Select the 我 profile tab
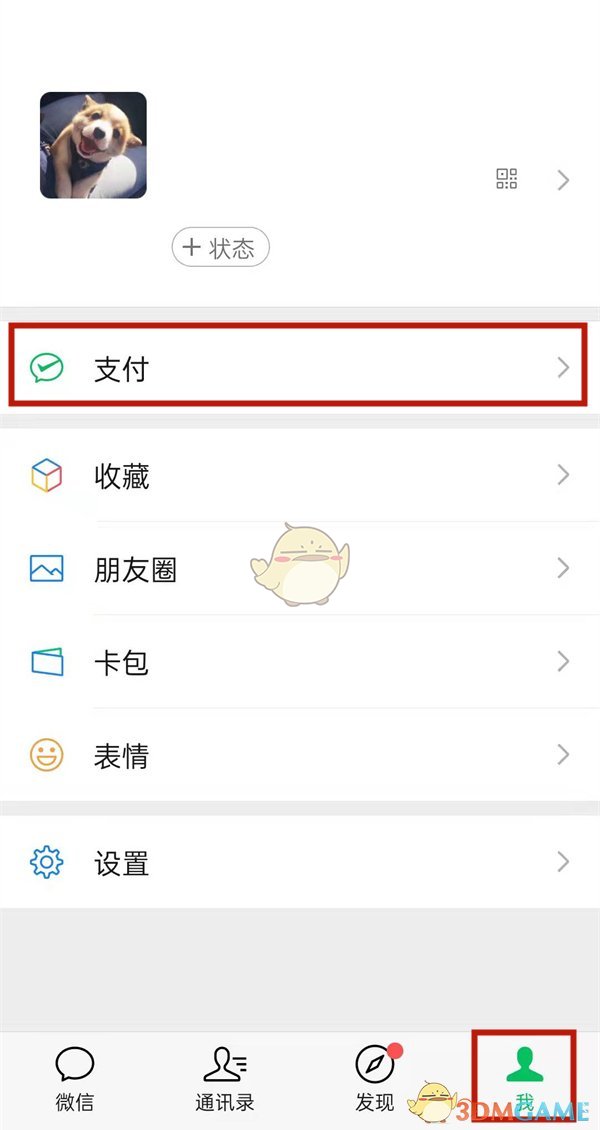Viewport: 600px width, 1130px height. (524, 1078)
